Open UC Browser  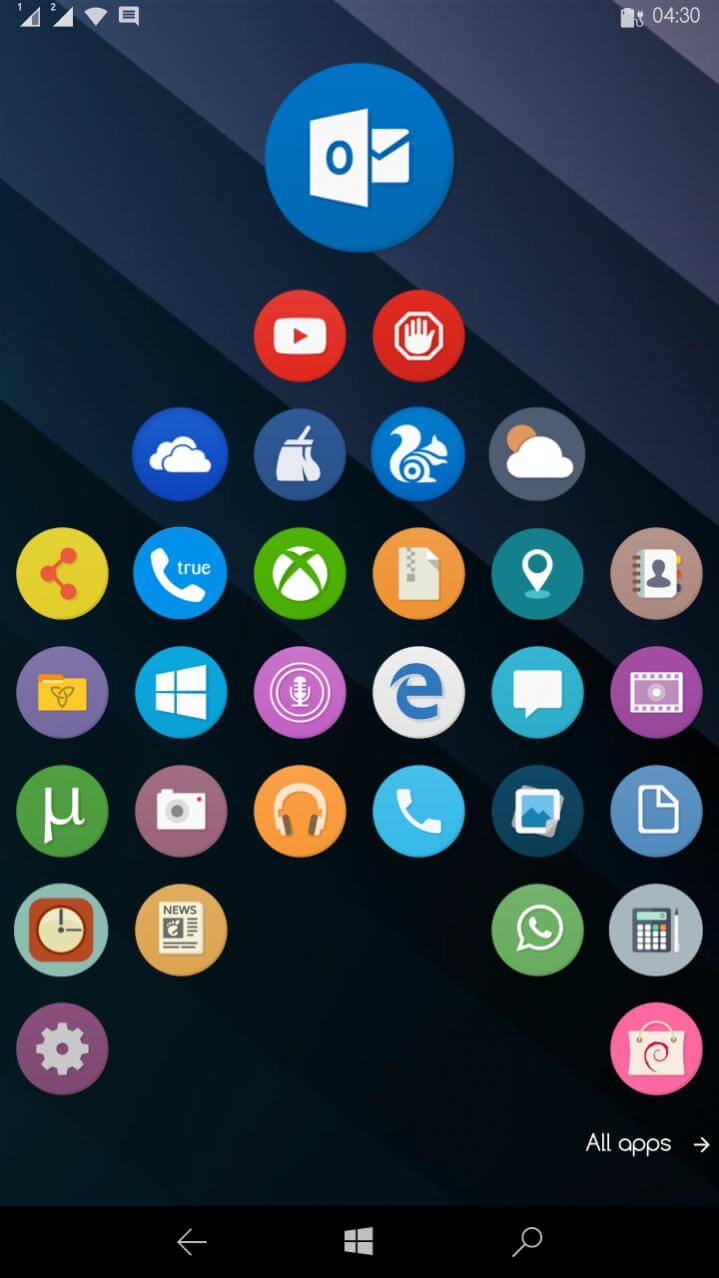[x=418, y=455]
